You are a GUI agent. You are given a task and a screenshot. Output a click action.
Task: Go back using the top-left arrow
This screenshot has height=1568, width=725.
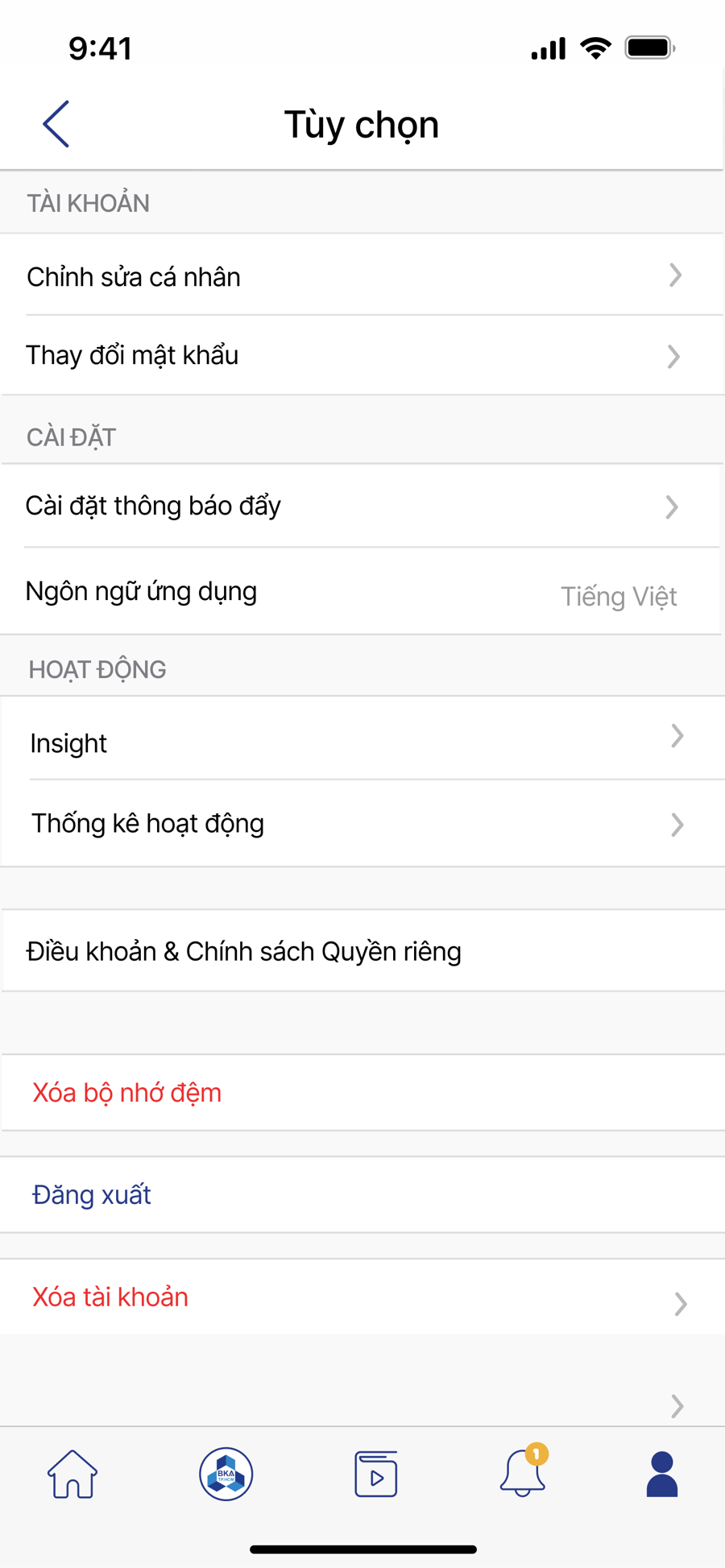tap(56, 124)
